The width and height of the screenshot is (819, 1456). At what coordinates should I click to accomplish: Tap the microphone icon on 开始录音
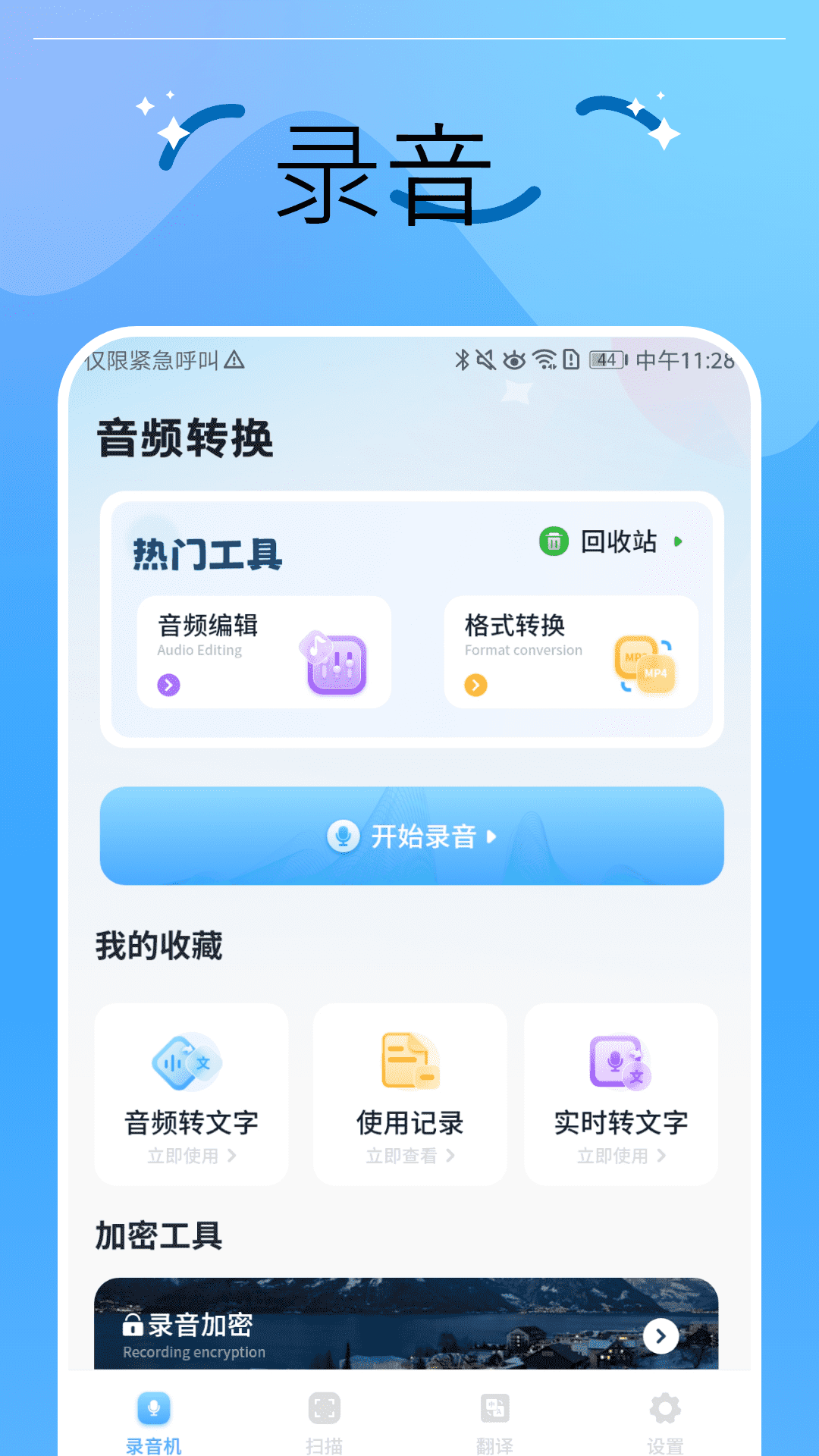tap(345, 836)
